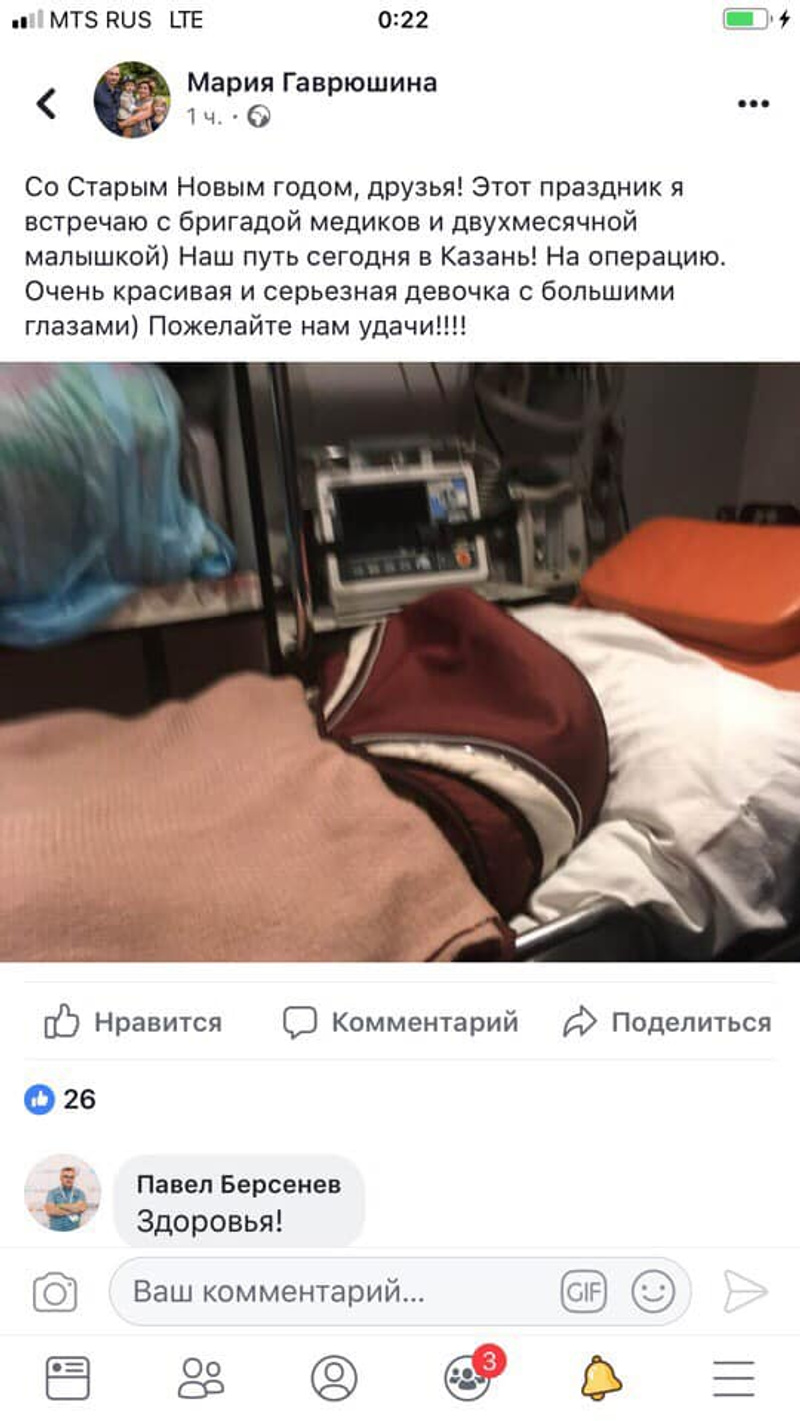Open the name Мария Гаврюшина
800x1421 pixels.
[312, 82]
